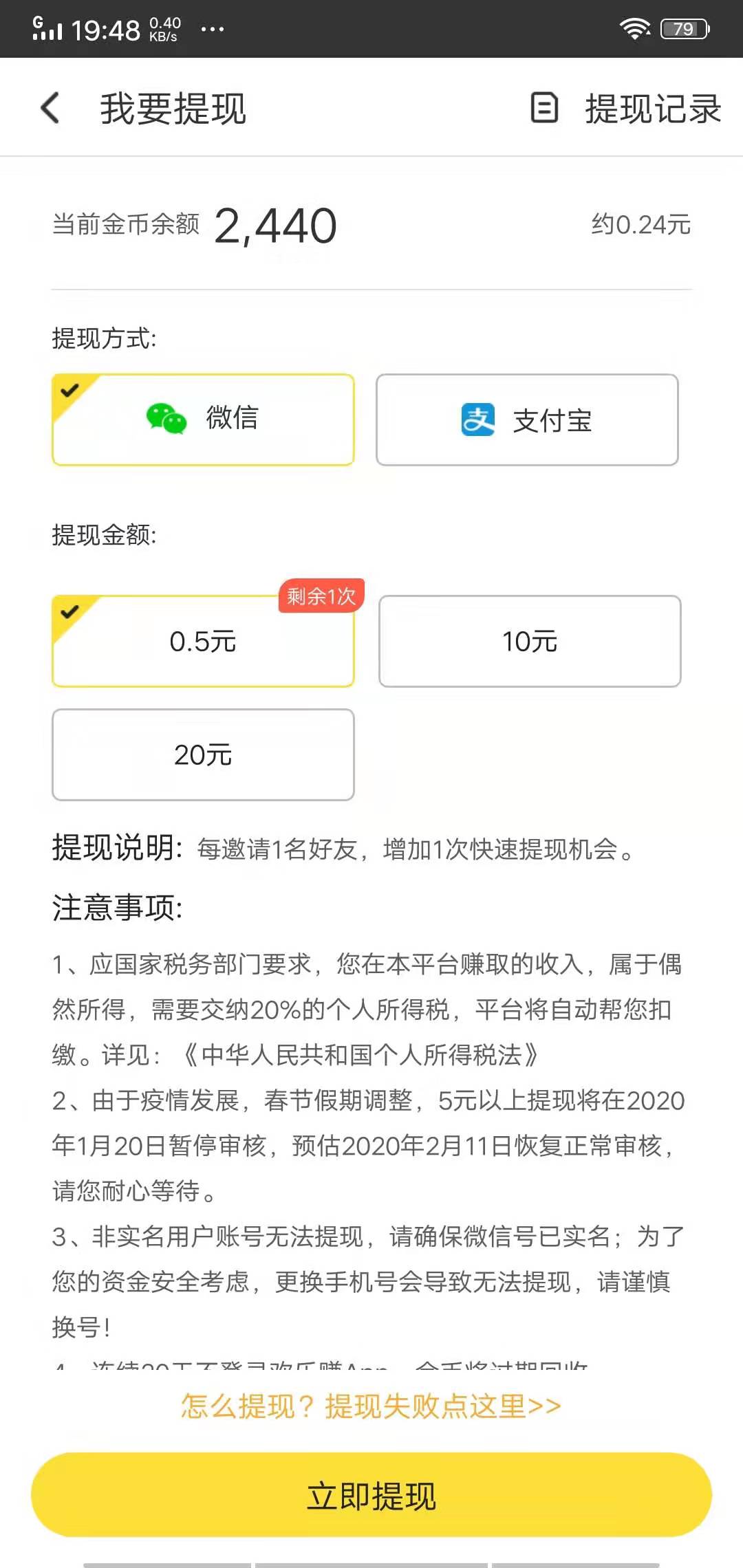The width and height of the screenshot is (743, 1568).
Task: Select 支付宝 as the withdrawal method
Action: pyautogui.click(x=527, y=421)
